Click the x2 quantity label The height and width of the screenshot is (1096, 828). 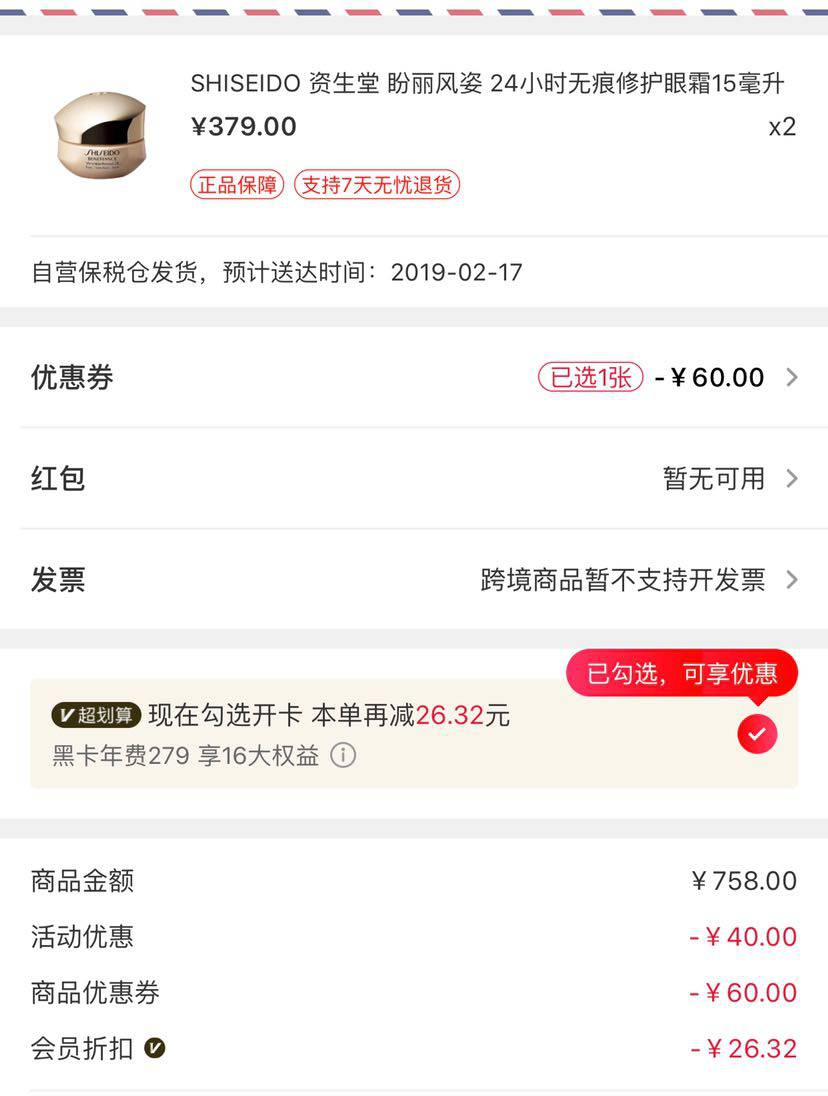(x=781, y=127)
